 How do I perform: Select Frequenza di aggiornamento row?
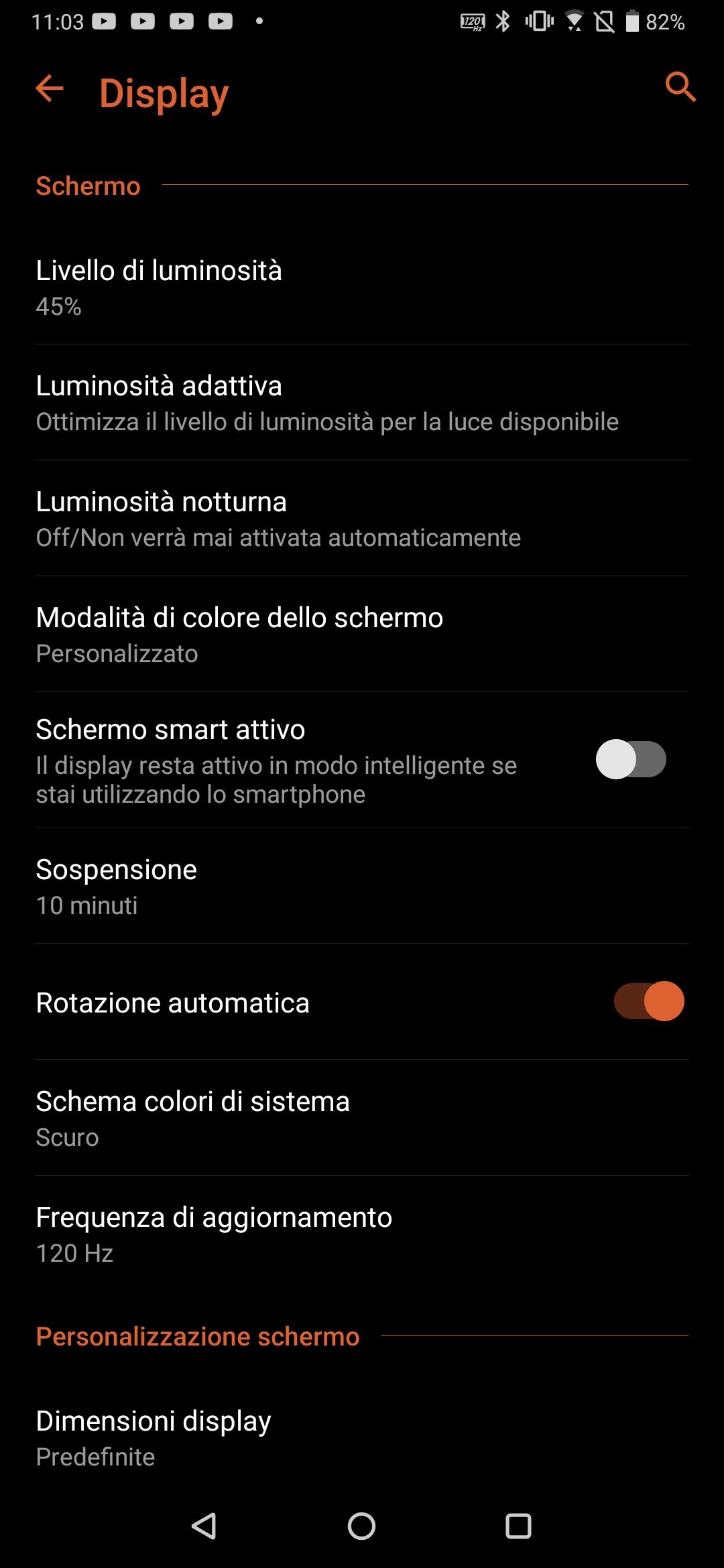[x=362, y=1234]
